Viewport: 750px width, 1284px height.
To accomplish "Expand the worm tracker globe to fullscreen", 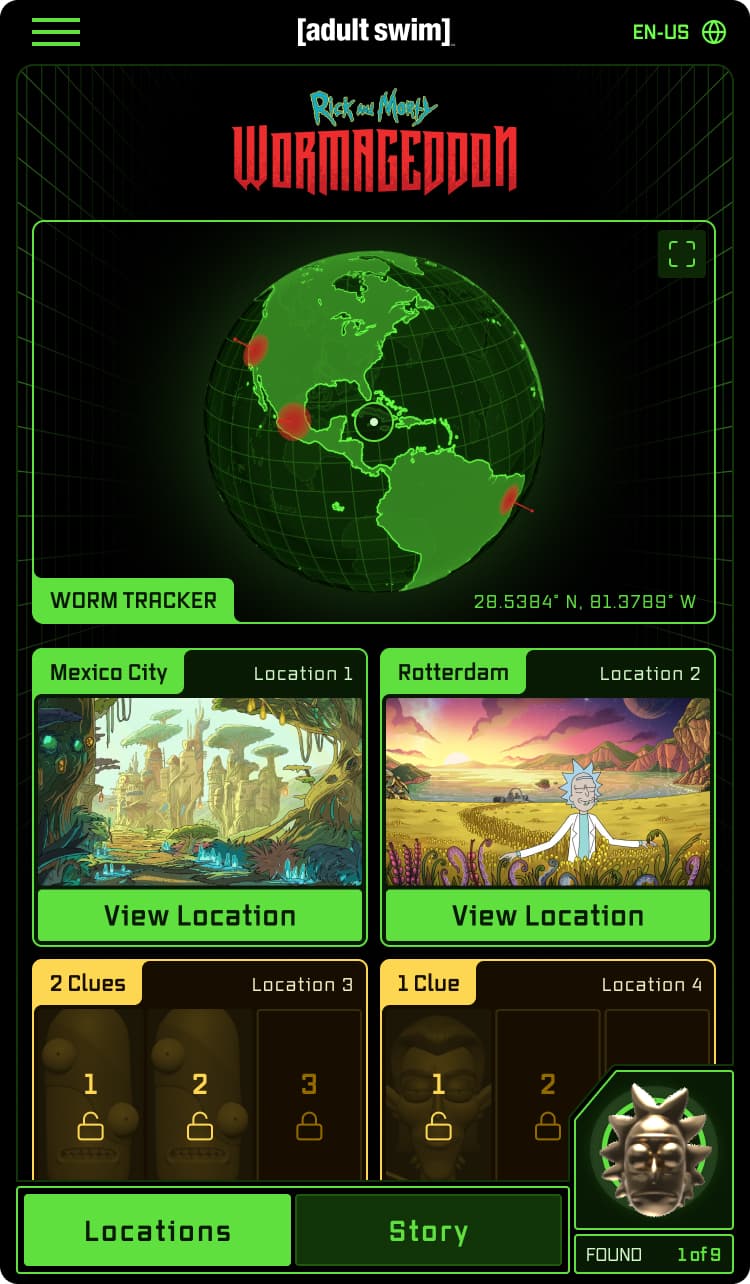I will pos(682,254).
